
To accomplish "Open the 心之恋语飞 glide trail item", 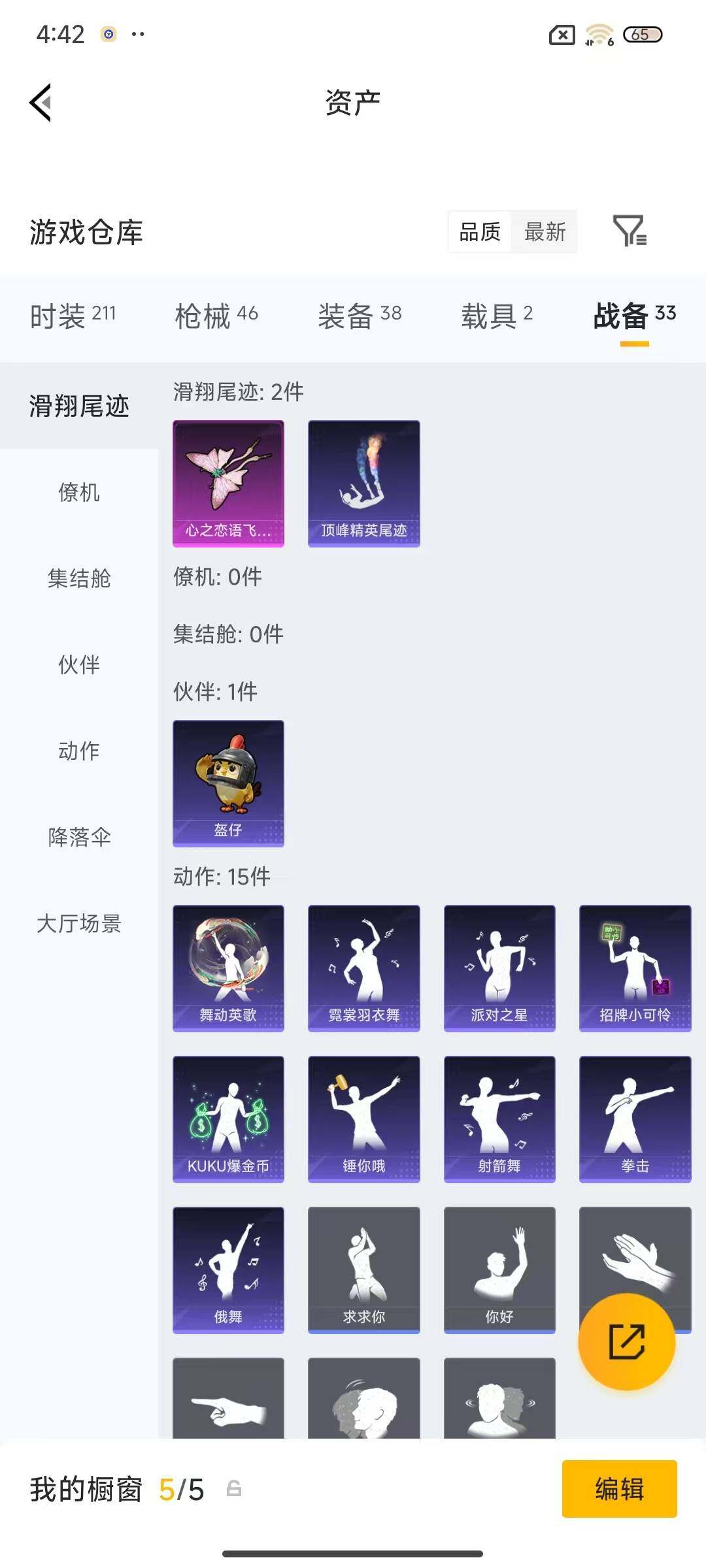I will pyautogui.click(x=227, y=482).
